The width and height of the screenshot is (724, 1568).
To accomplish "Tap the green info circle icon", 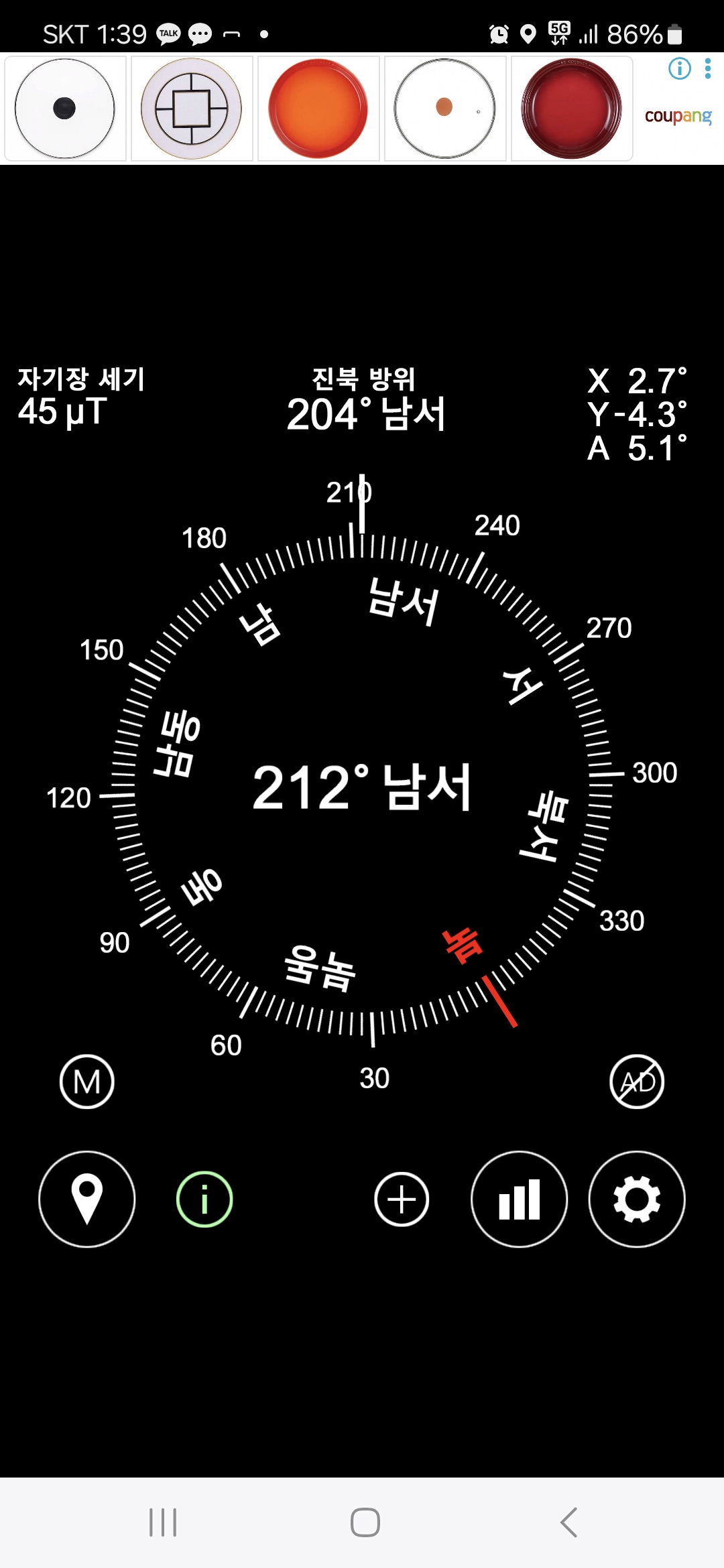I will pos(204,1199).
